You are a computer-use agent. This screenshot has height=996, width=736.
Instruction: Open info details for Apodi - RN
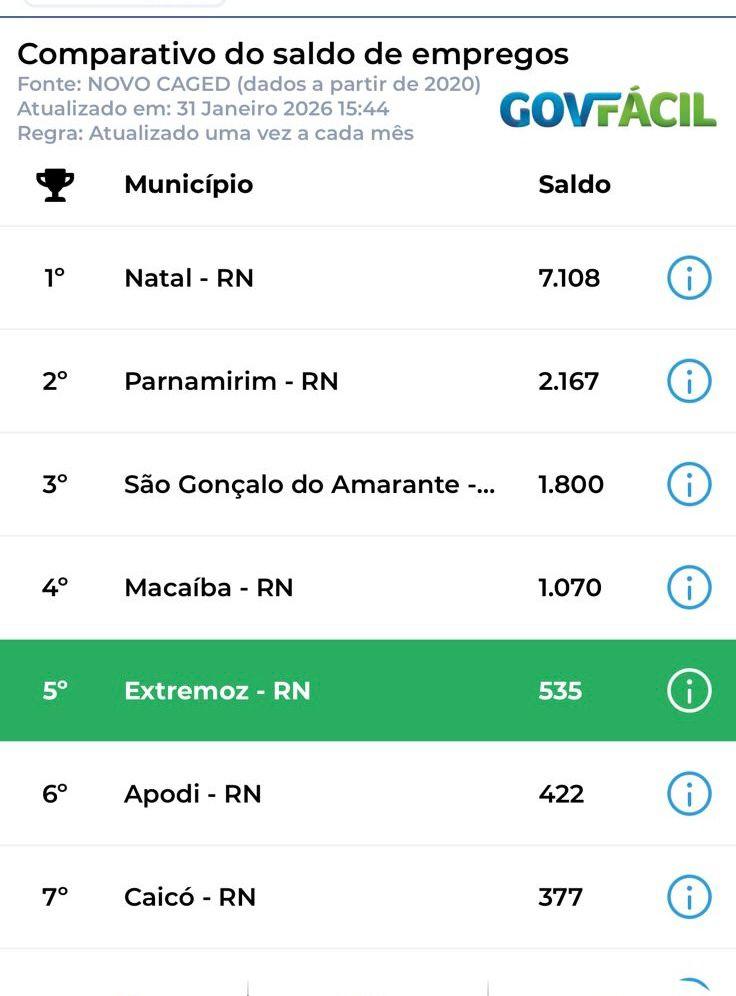click(x=688, y=793)
